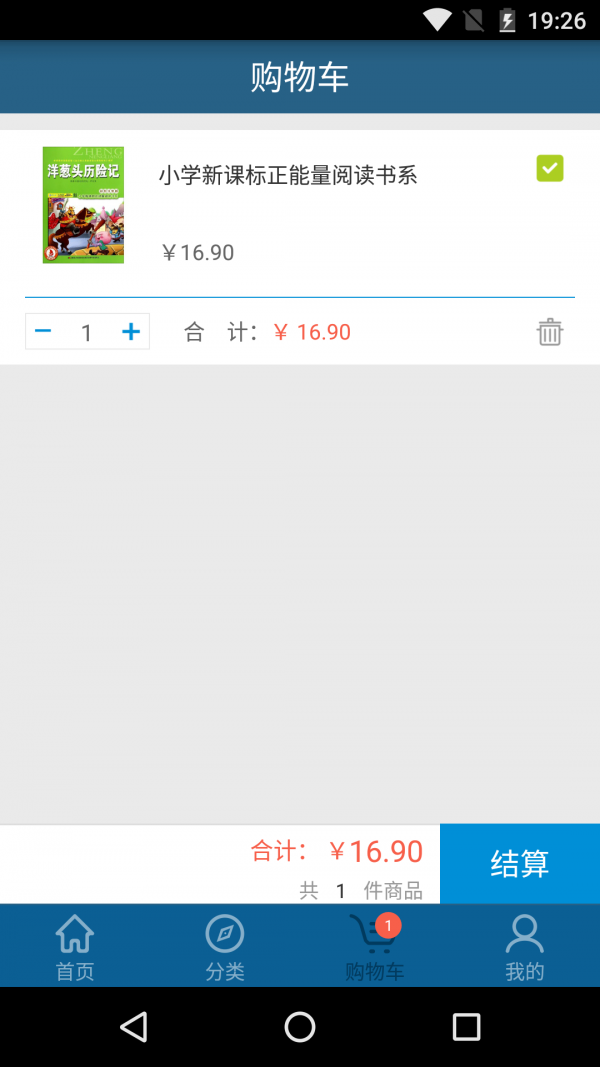Image resolution: width=600 pixels, height=1067 pixels.
Task: Switch to the 首页 tab
Action: tap(75, 946)
